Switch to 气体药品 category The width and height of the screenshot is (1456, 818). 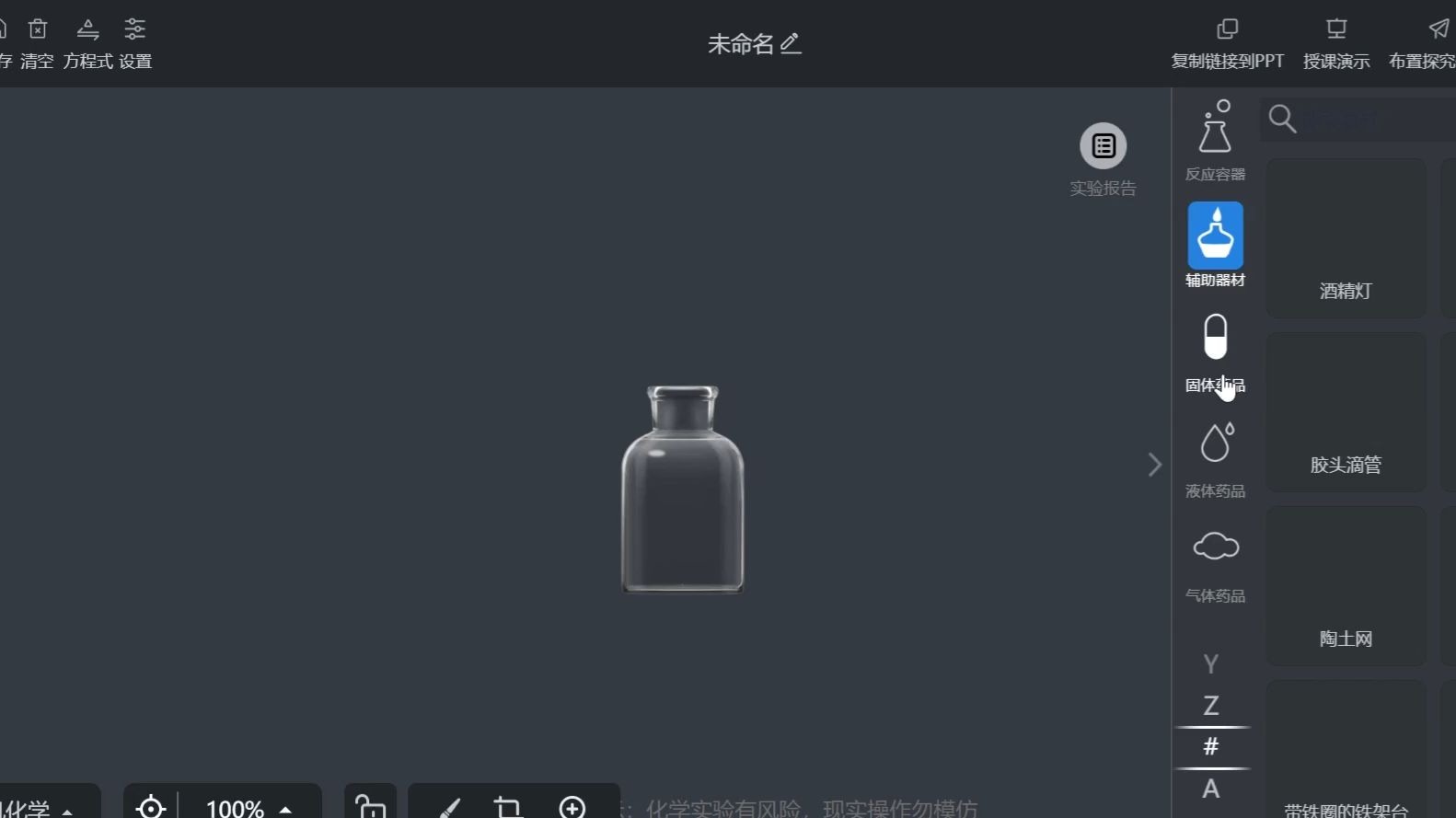click(x=1215, y=562)
